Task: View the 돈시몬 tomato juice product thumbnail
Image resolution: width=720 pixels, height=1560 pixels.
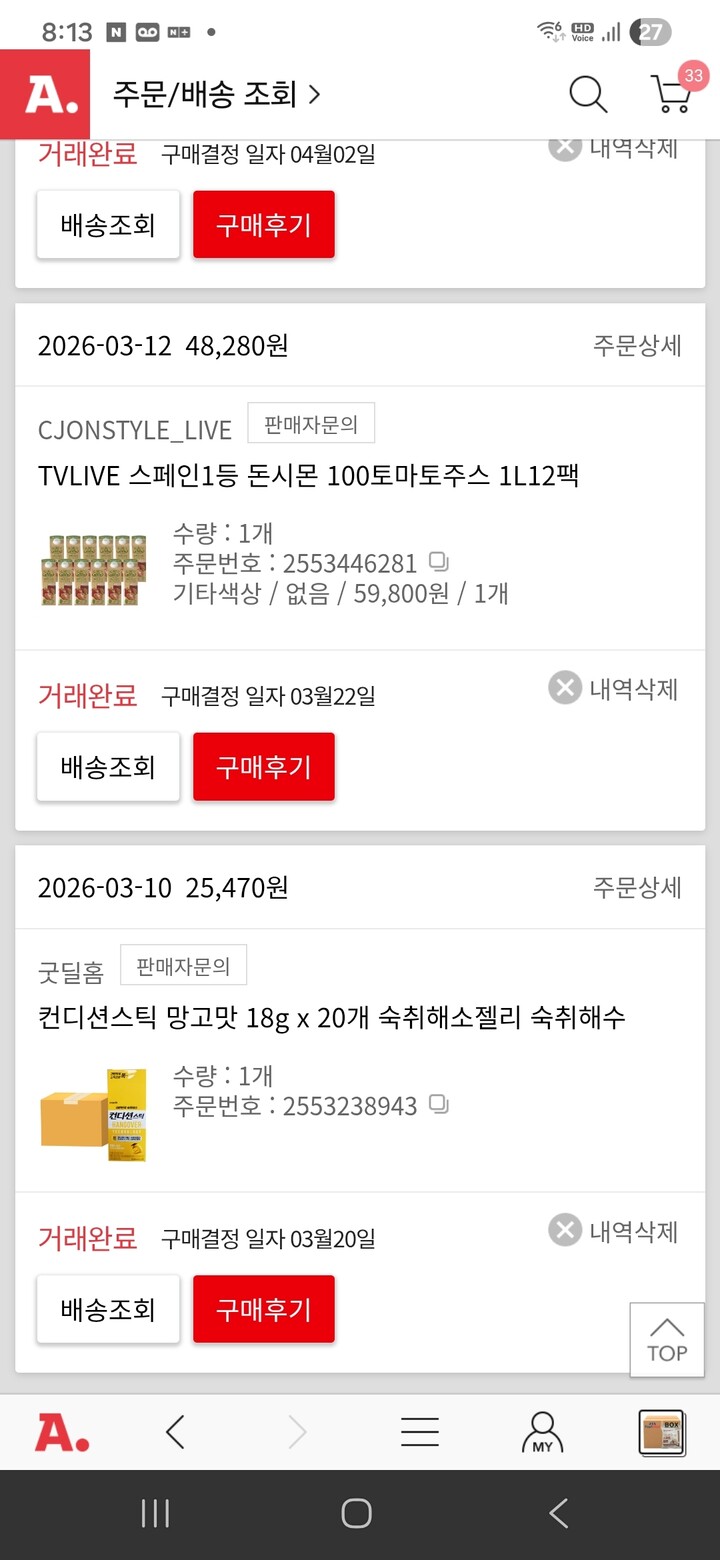Action: point(93,565)
